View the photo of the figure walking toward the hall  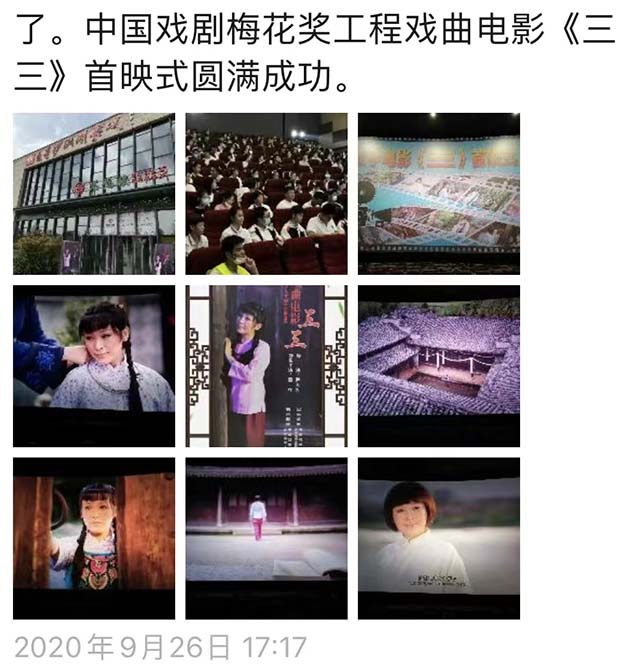point(266,538)
